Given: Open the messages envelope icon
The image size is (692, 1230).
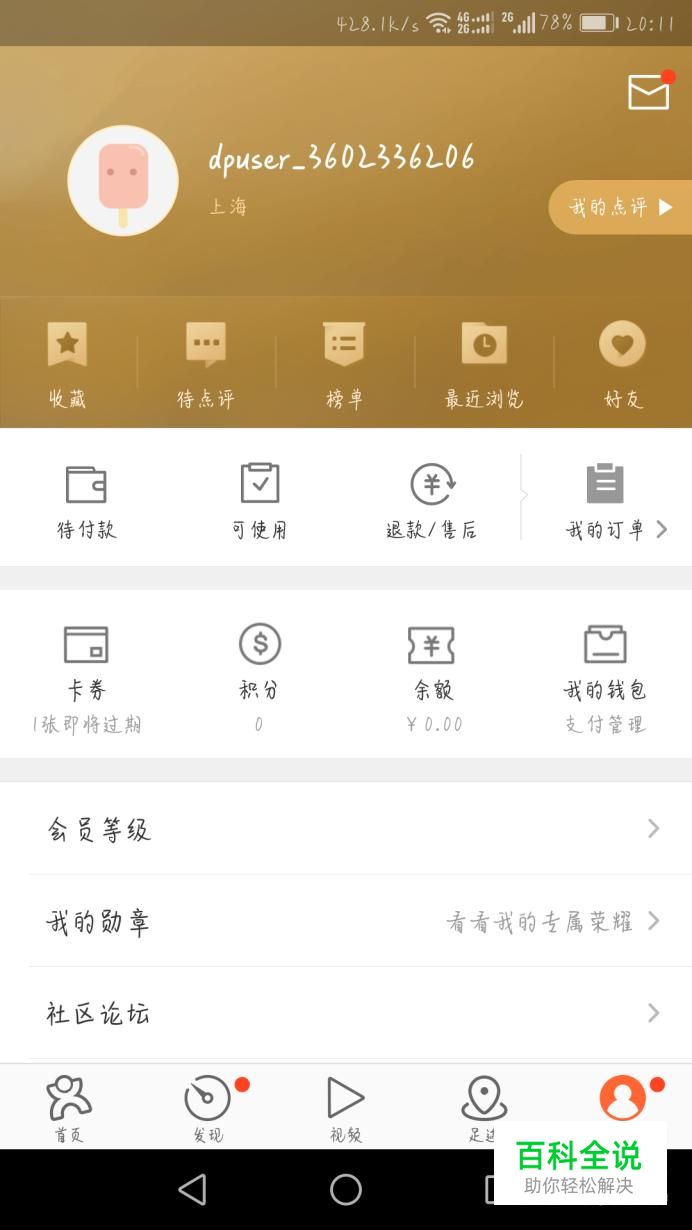Looking at the screenshot, I should pos(648,92).
